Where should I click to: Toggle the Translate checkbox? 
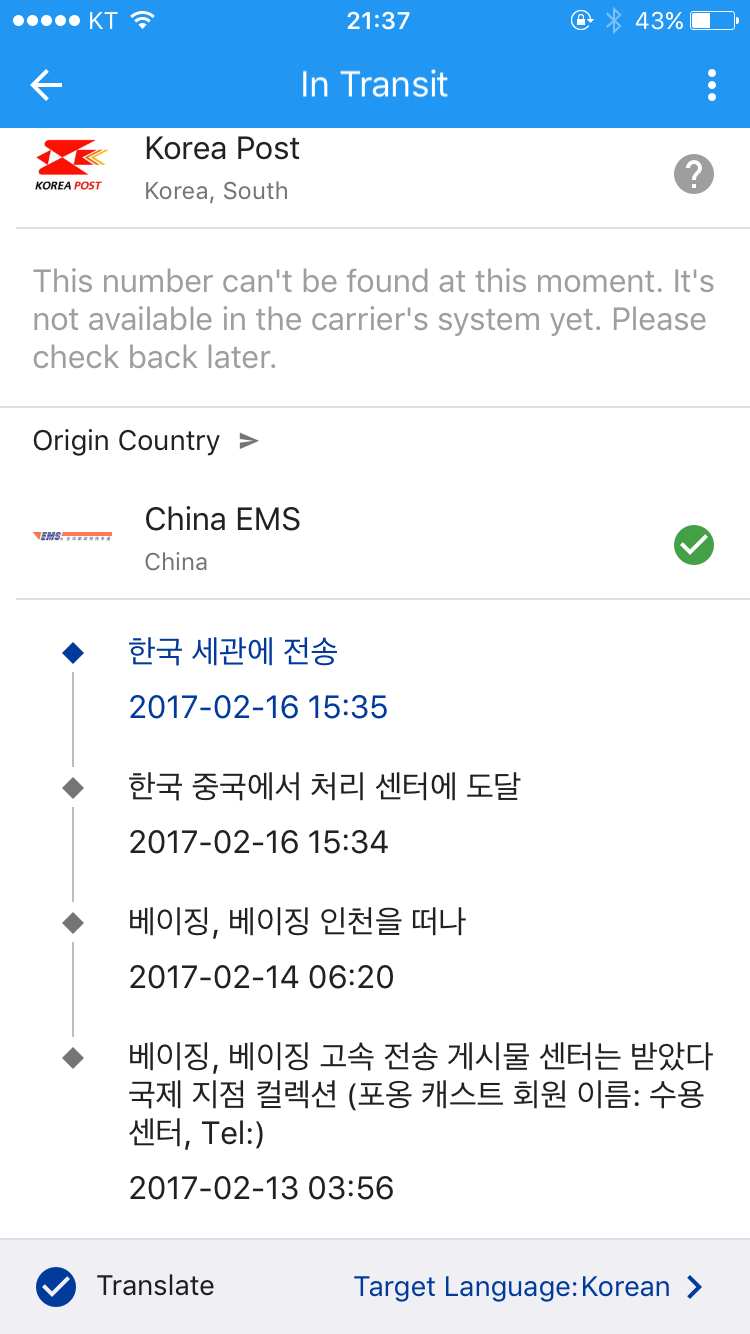[56, 1286]
